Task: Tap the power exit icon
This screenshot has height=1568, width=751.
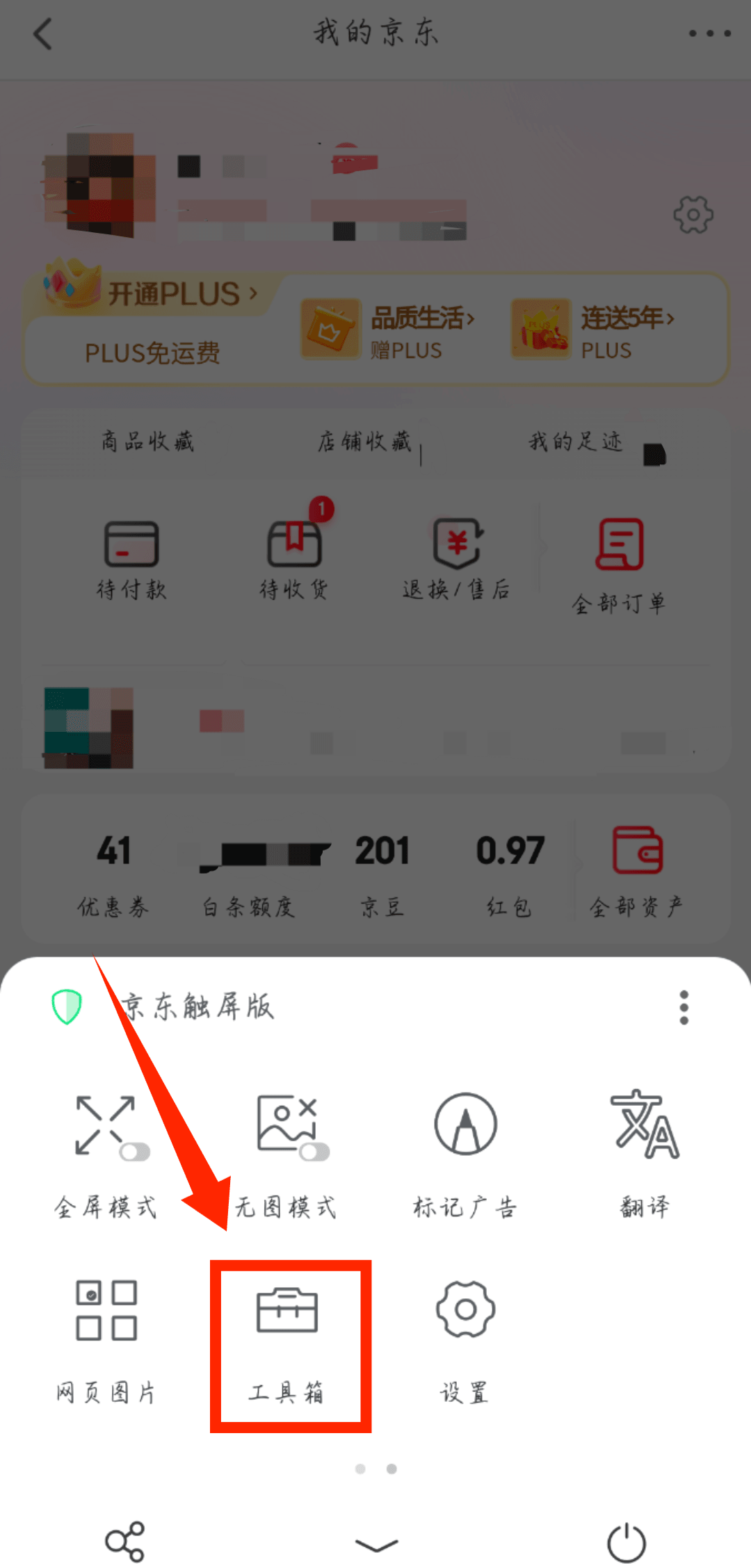Action: (x=627, y=1542)
